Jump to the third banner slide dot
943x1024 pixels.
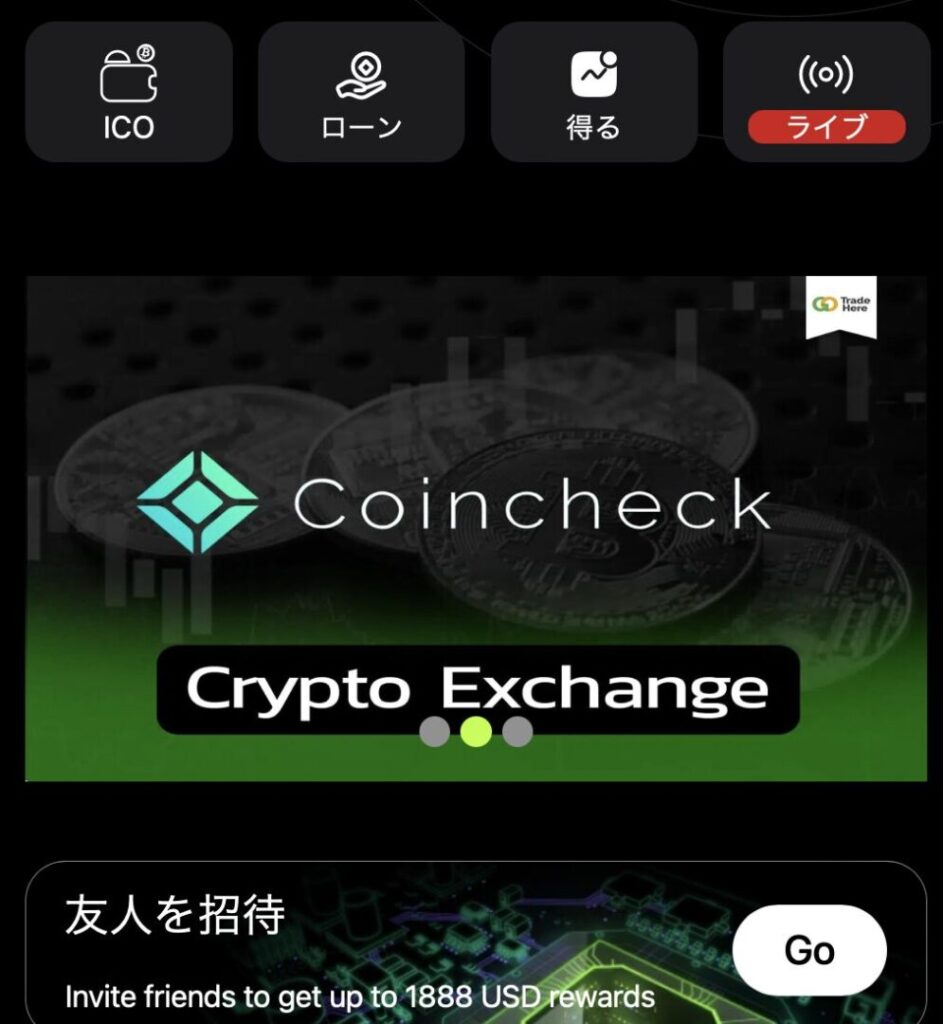(x=517, y=732)
